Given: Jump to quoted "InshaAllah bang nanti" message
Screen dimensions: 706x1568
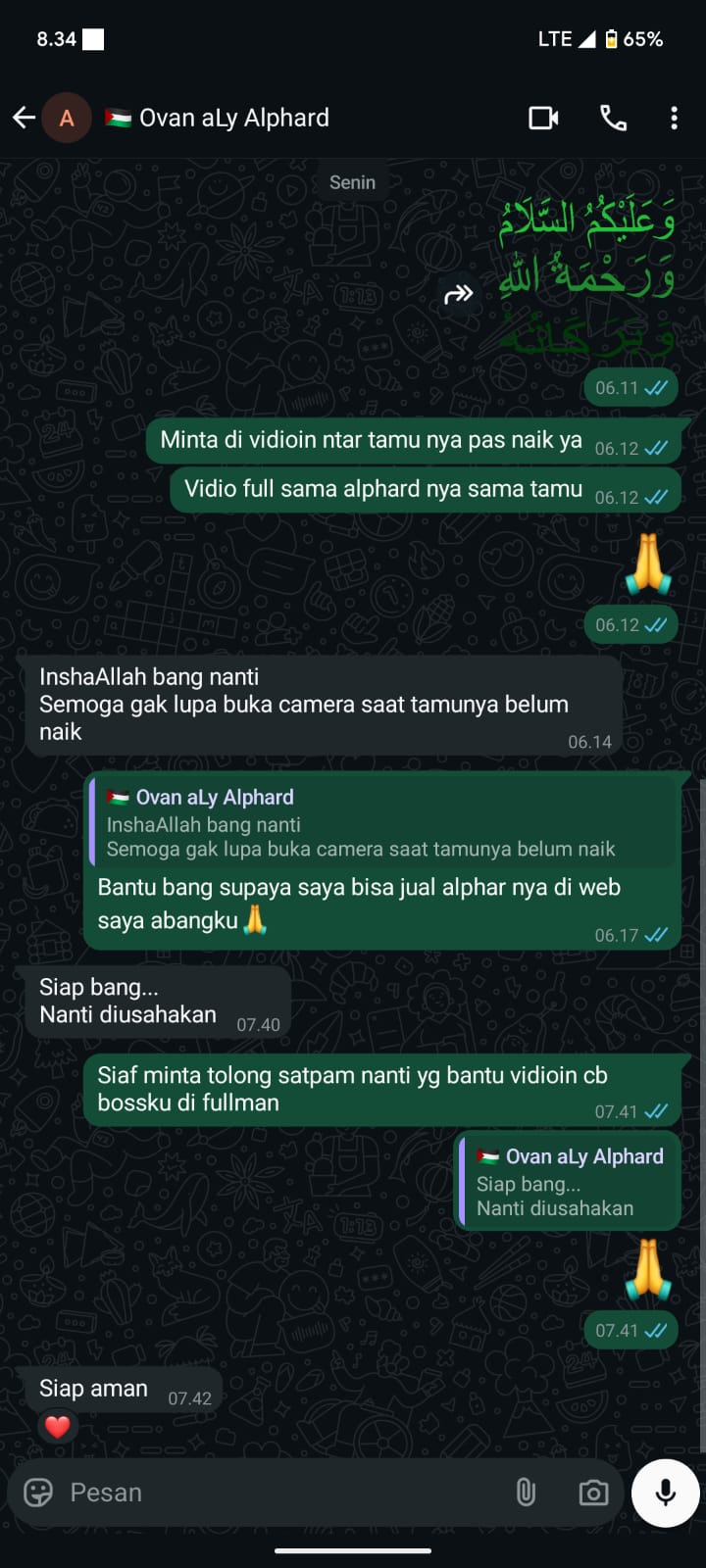Looking at the screenshot, I should pos(382,823).
